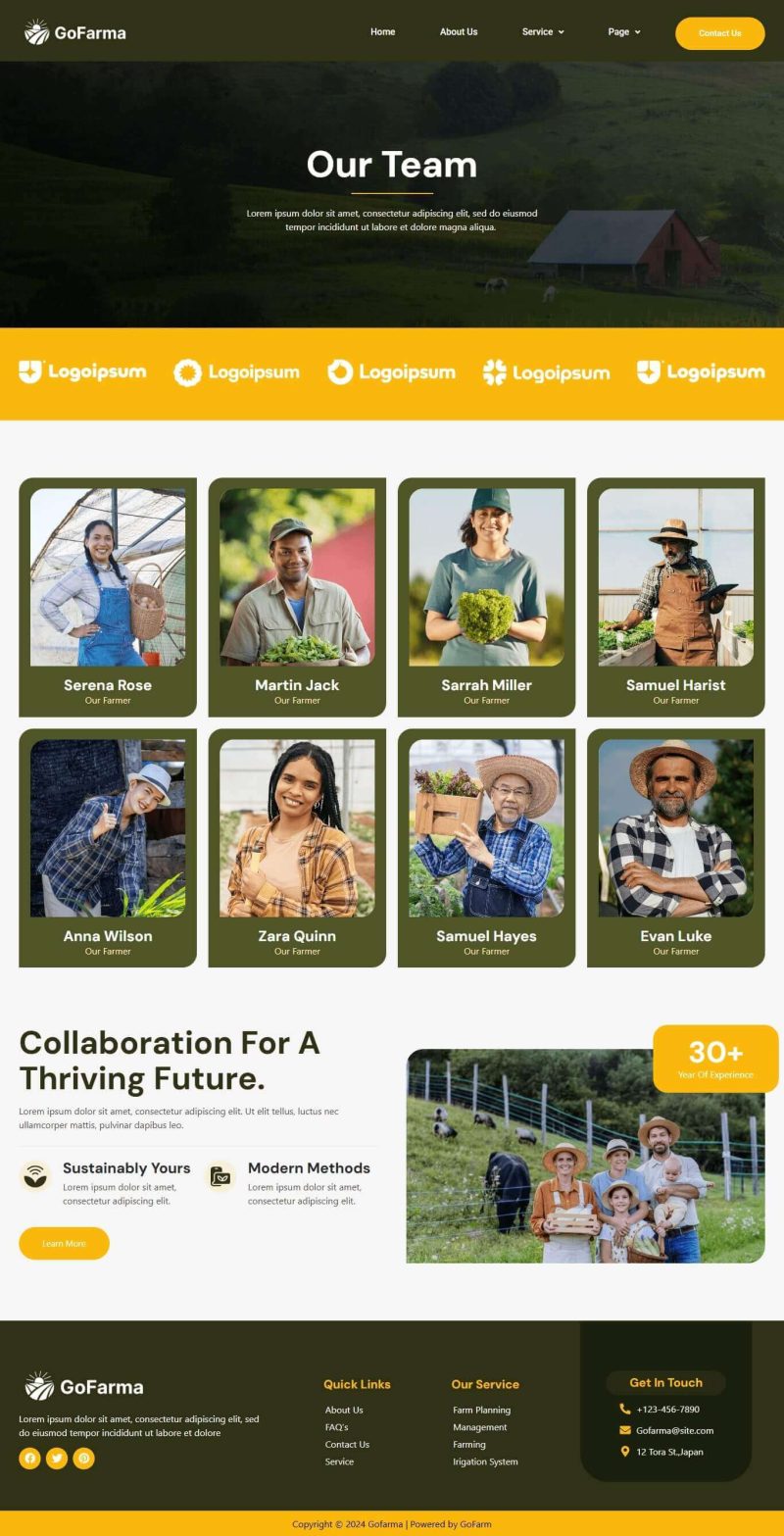Open the GoFarma Facebook page
The width and height of the screenshot is (784, 1536).
30,1458
